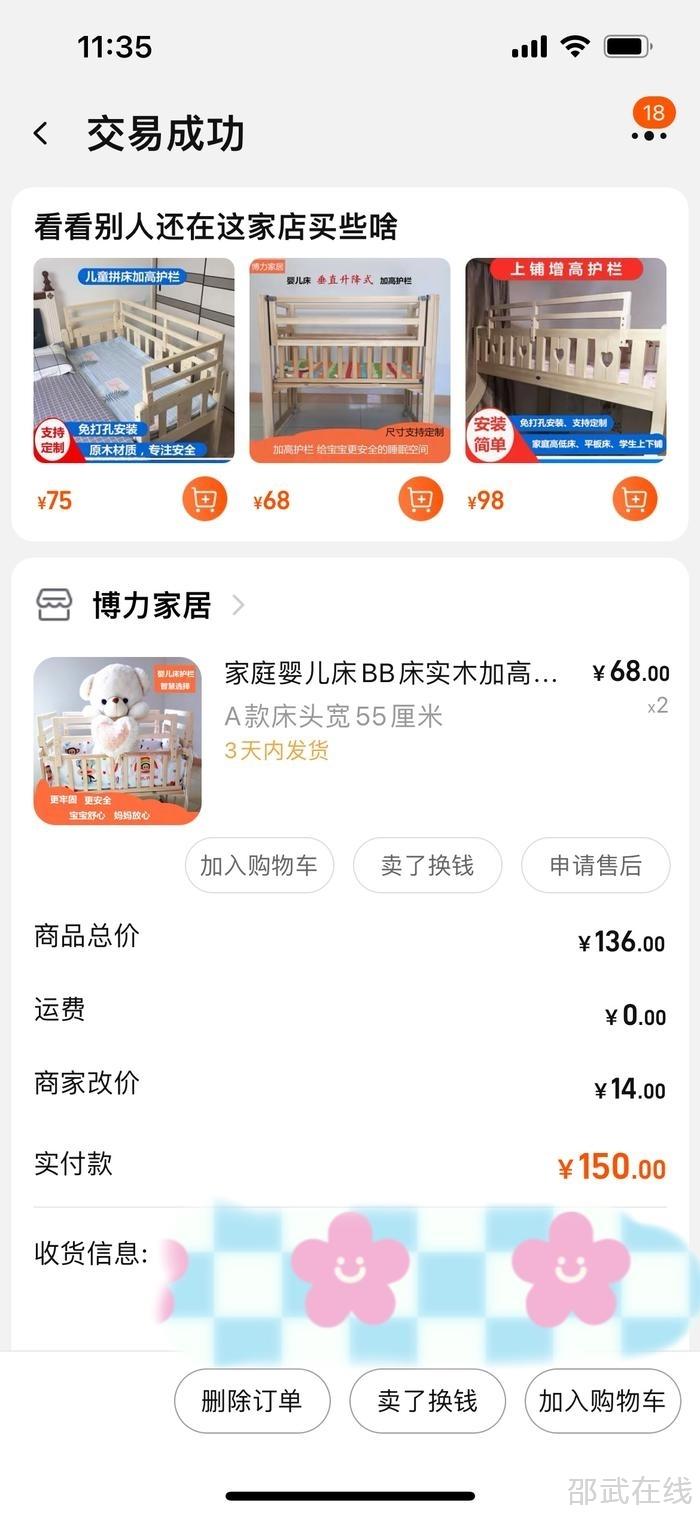
Task: Visit the 博力家居 store page
Action: [152, 605]
